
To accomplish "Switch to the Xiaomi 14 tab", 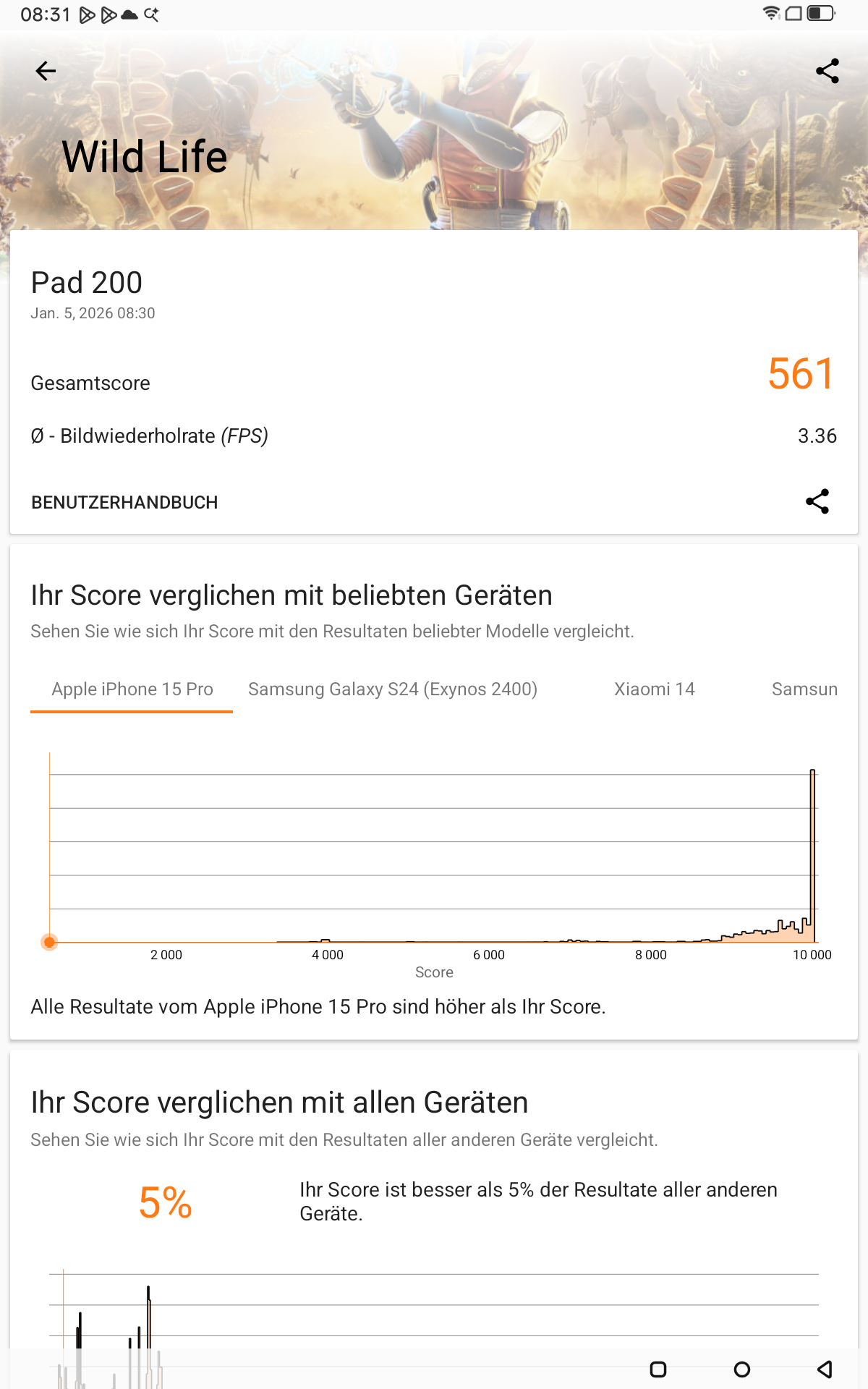I will pos(654,689).
